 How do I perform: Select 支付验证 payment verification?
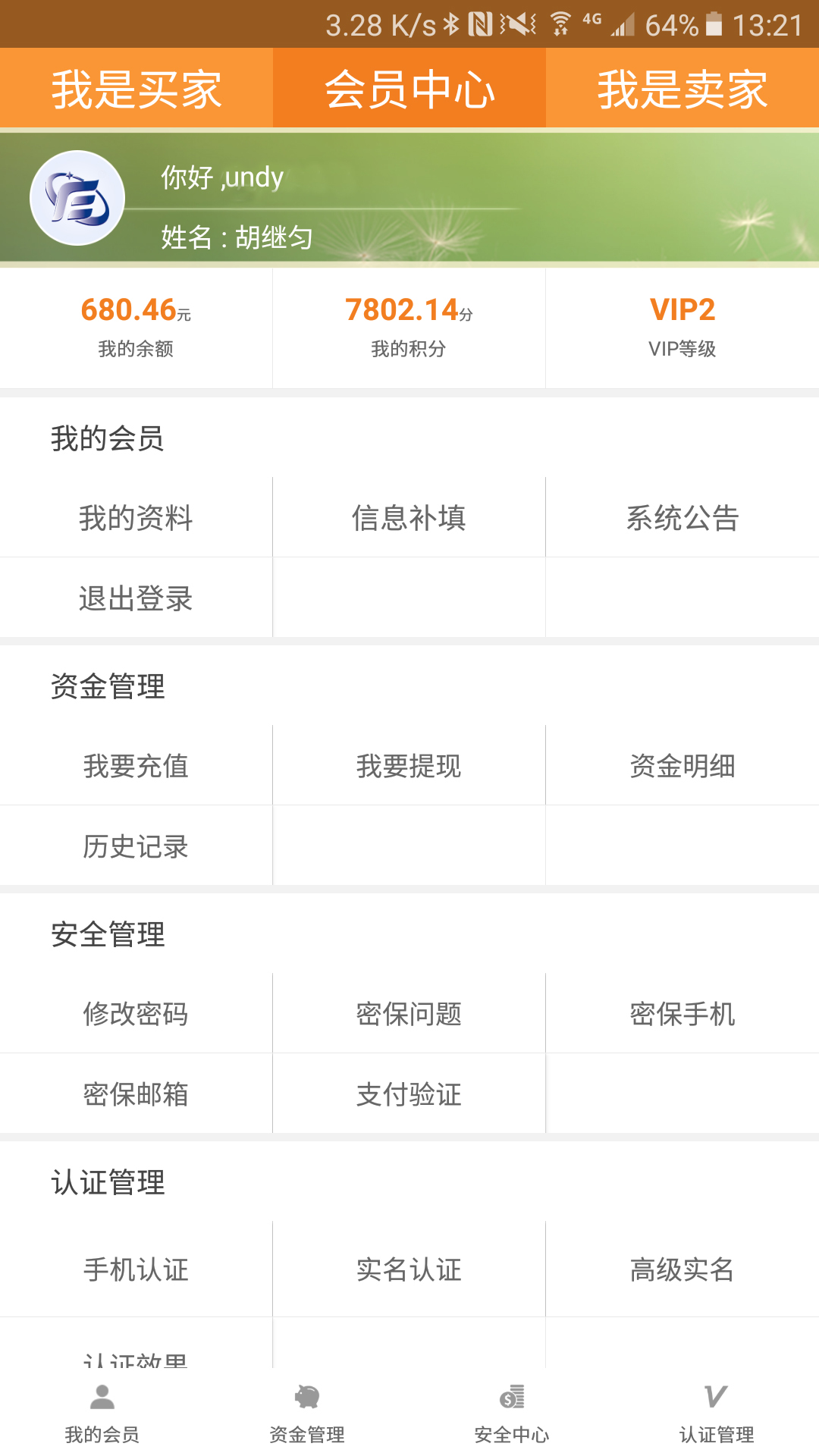(409, 1094)
